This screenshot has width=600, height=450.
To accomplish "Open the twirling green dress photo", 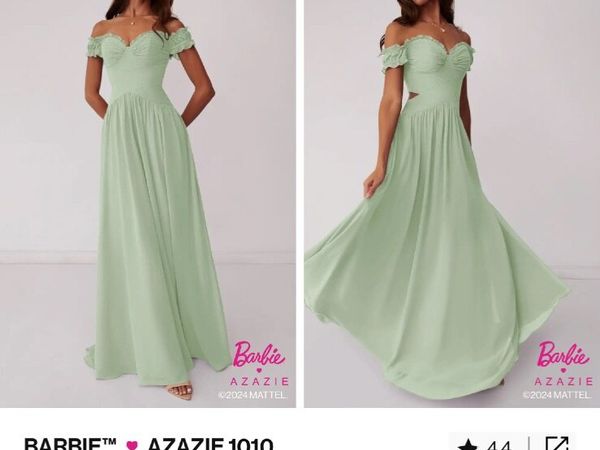I will [450, 200].
